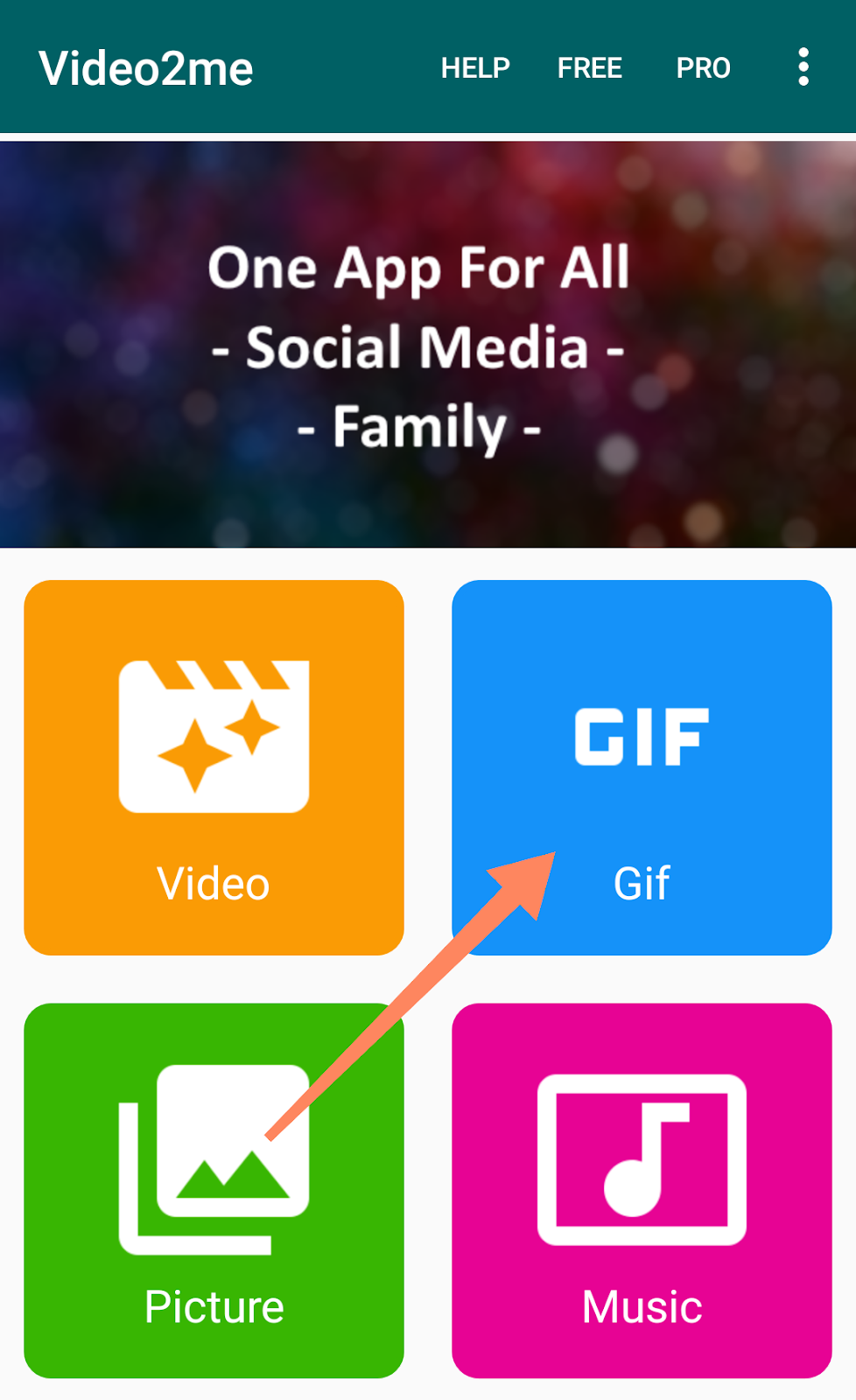Open the PRO upgrade option
This screenshot has height=1400, width=856.
703,67
